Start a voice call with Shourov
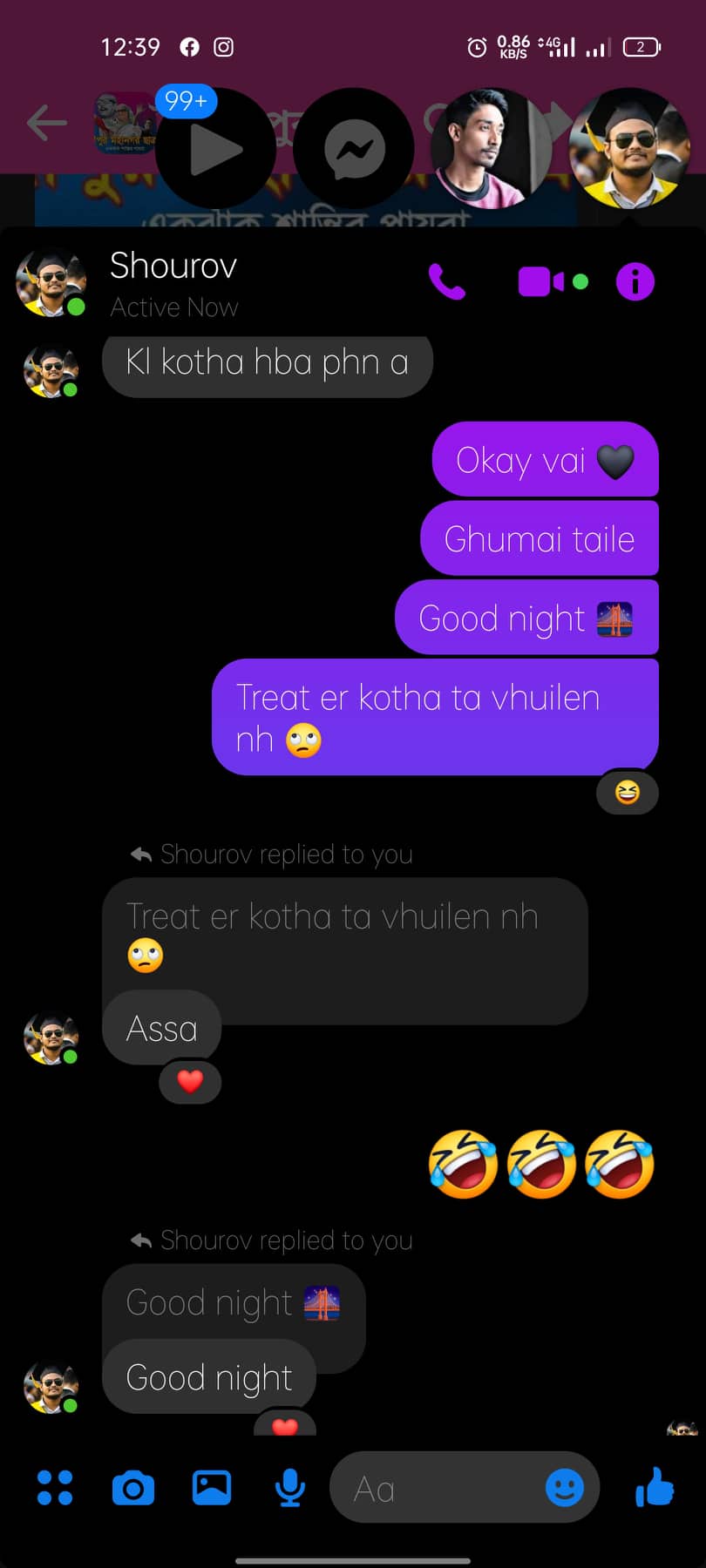706x1568 pixels. [x=447, y=281]
